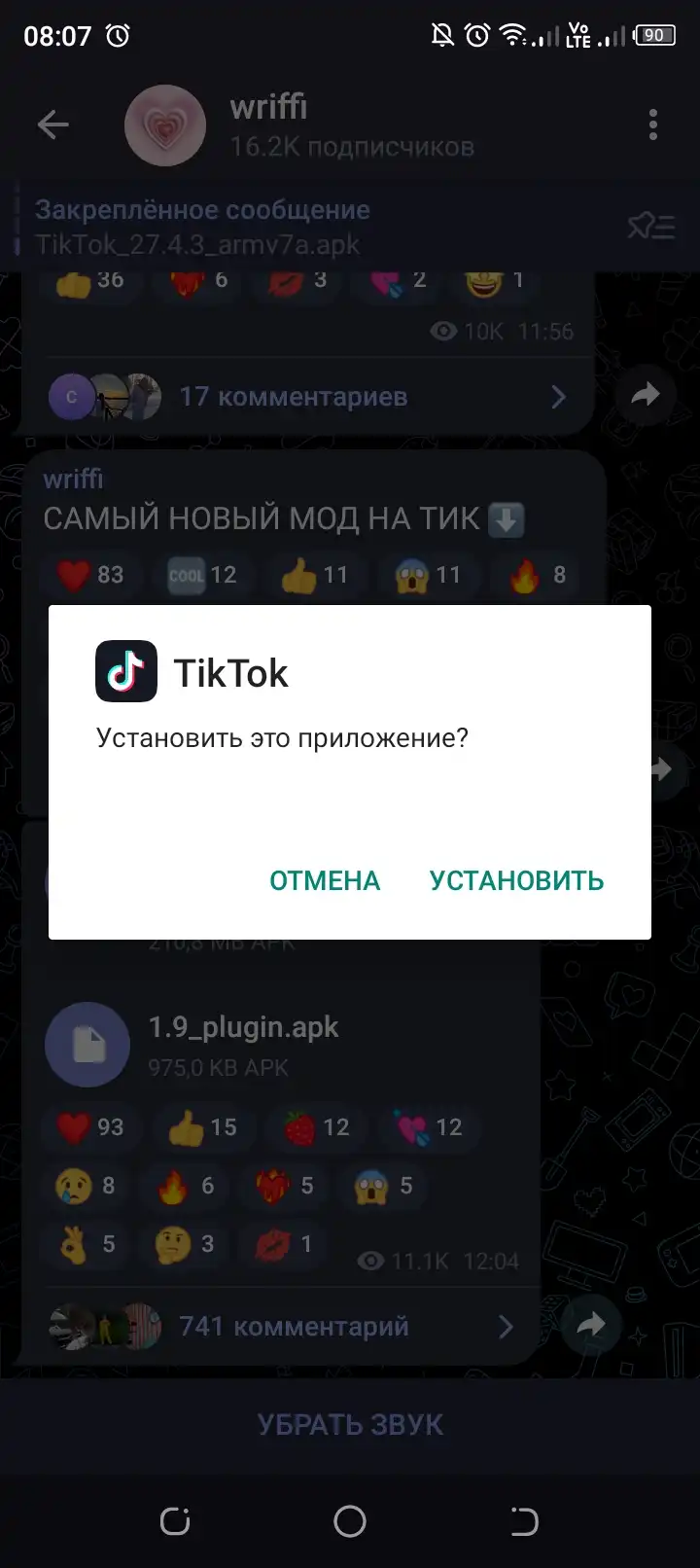Tap the system back button
The image size is (700, 1568).
pos(524,1520)
